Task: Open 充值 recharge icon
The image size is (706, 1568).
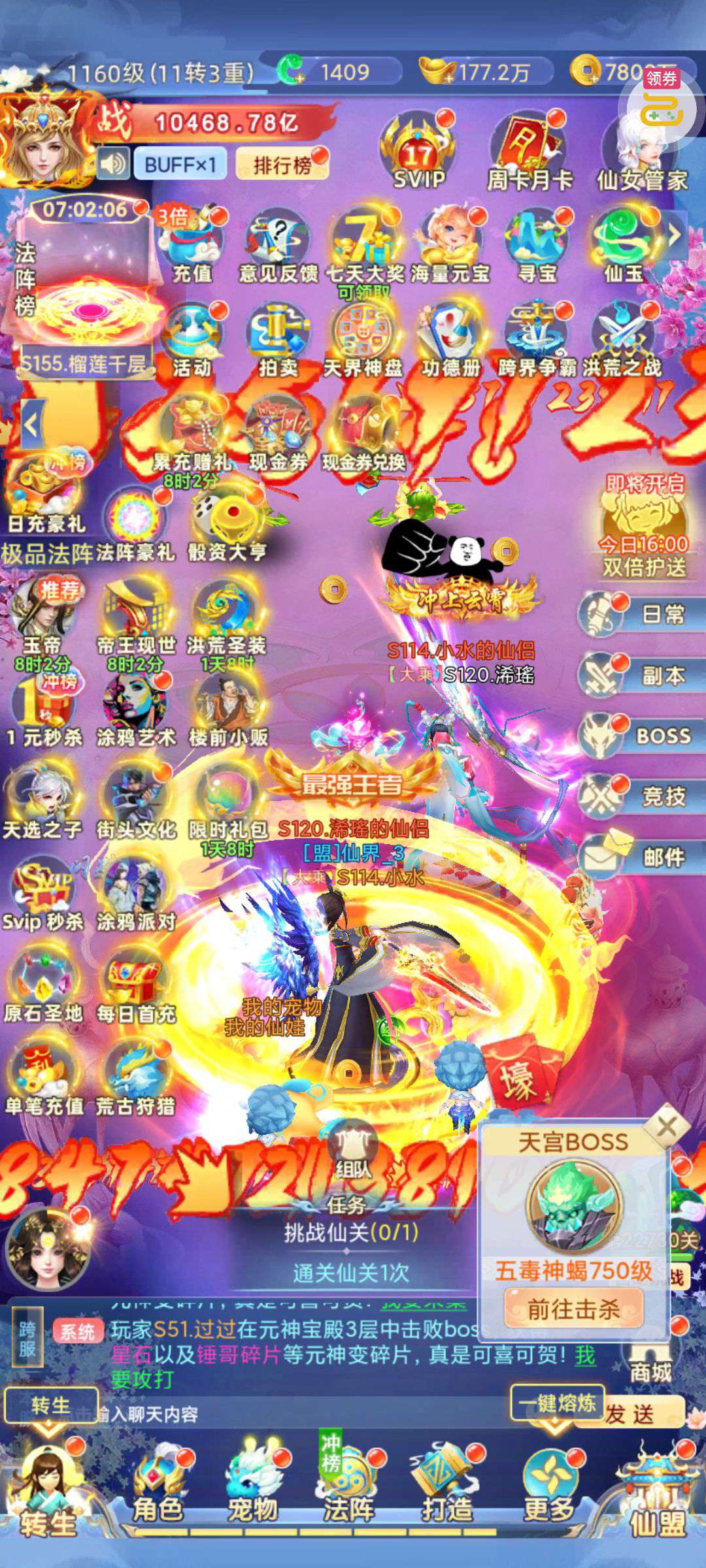Action: point(192,248)
